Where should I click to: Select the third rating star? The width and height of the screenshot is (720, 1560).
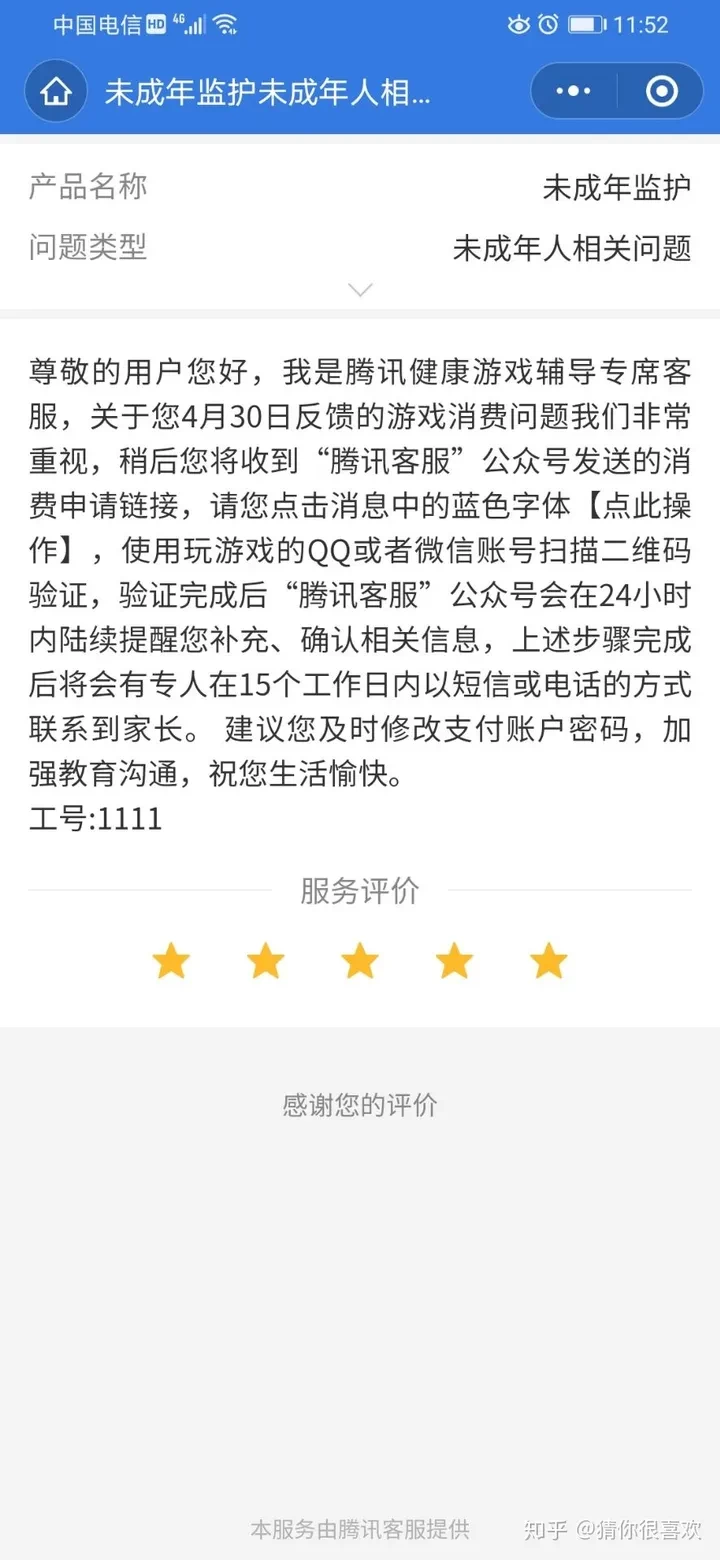click(x=360, y=962)
